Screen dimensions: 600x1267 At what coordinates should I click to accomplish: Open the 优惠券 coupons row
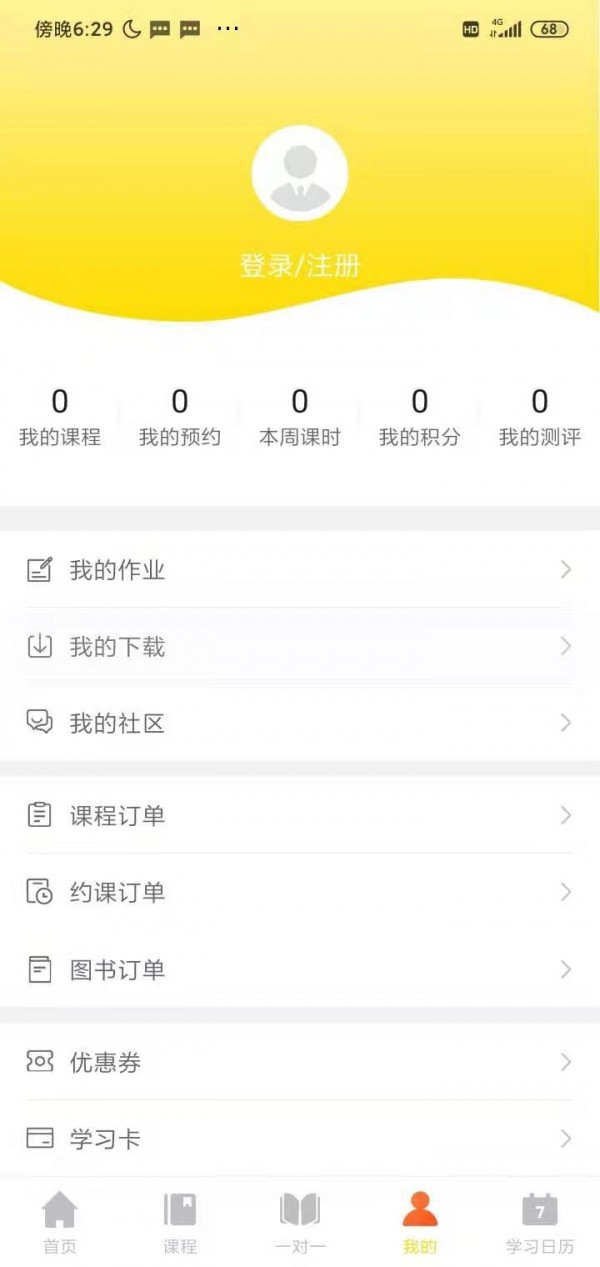tap(300, 1062)
